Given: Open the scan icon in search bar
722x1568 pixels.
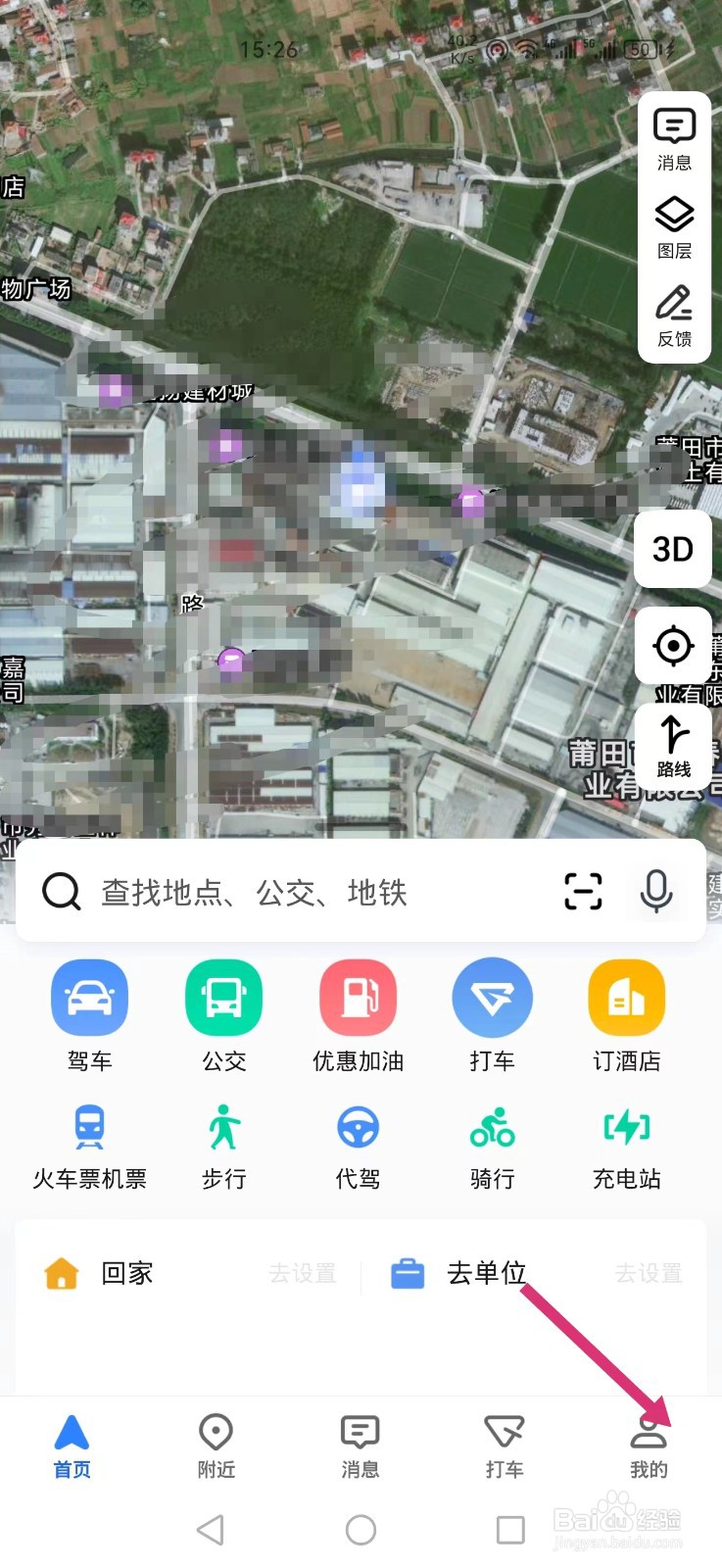Looking at the screenshot, I should pos(583,892).
